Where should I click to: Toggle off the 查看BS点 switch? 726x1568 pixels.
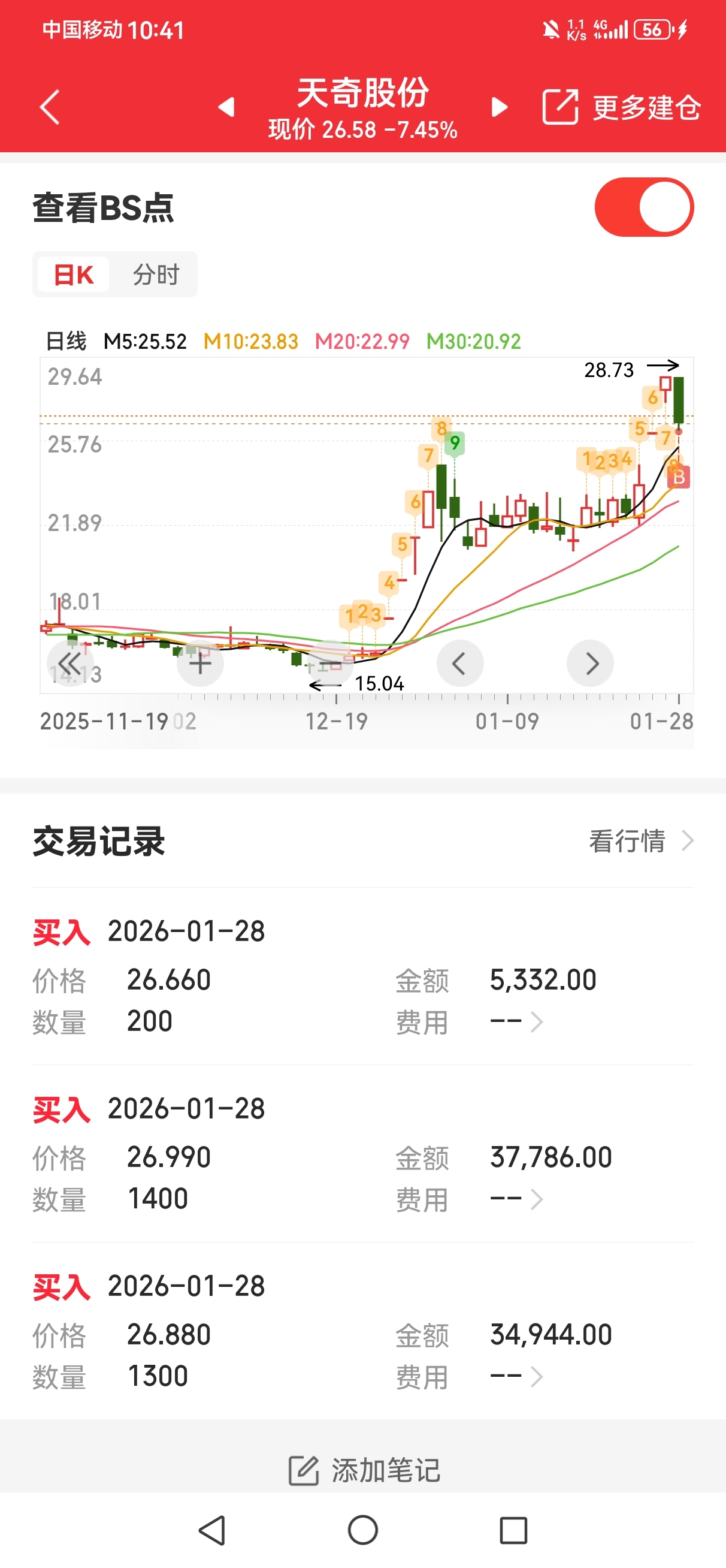[x=644, y=207]
